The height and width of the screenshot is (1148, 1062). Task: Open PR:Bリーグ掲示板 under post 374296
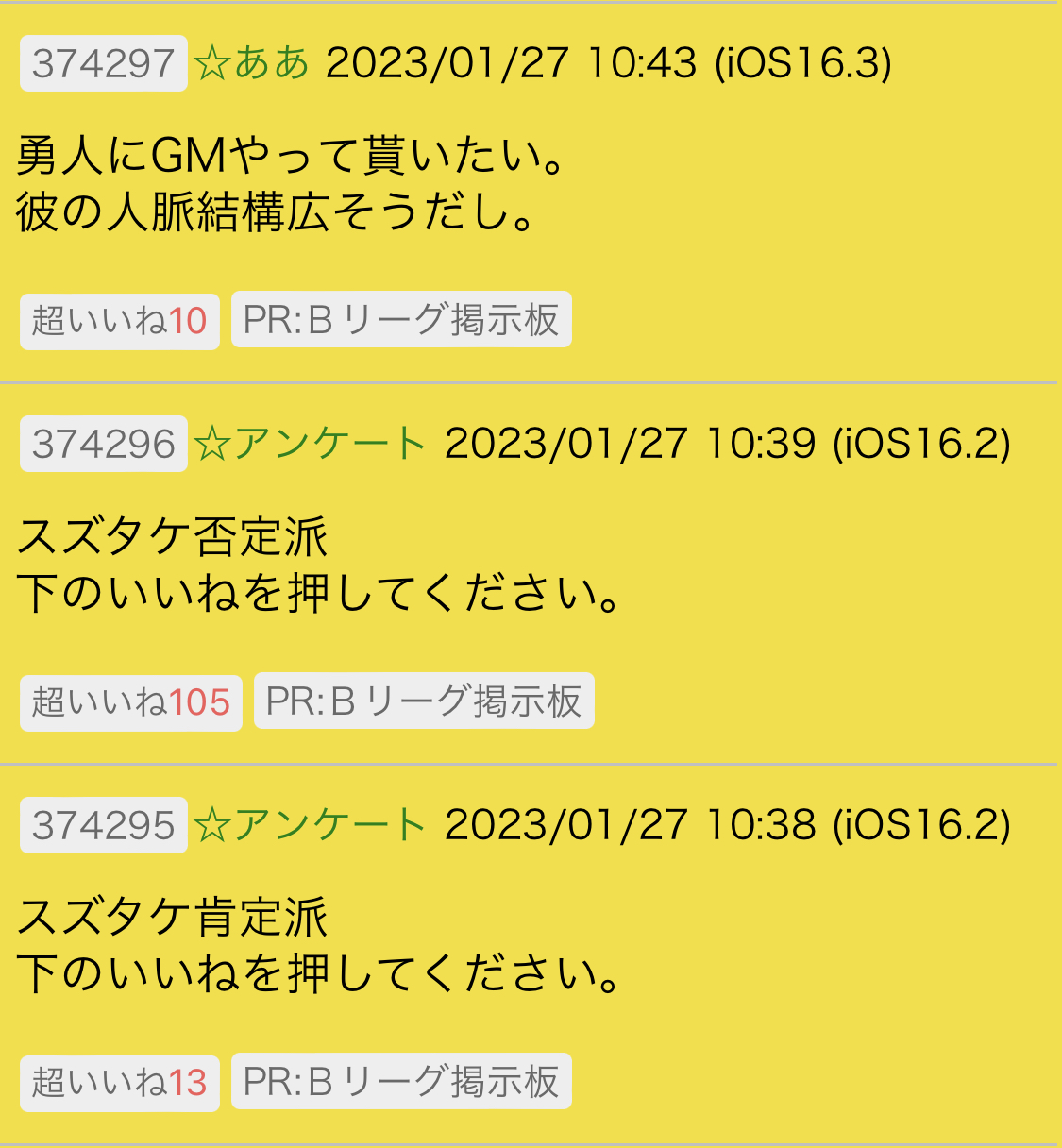click(x=424, y=701)
